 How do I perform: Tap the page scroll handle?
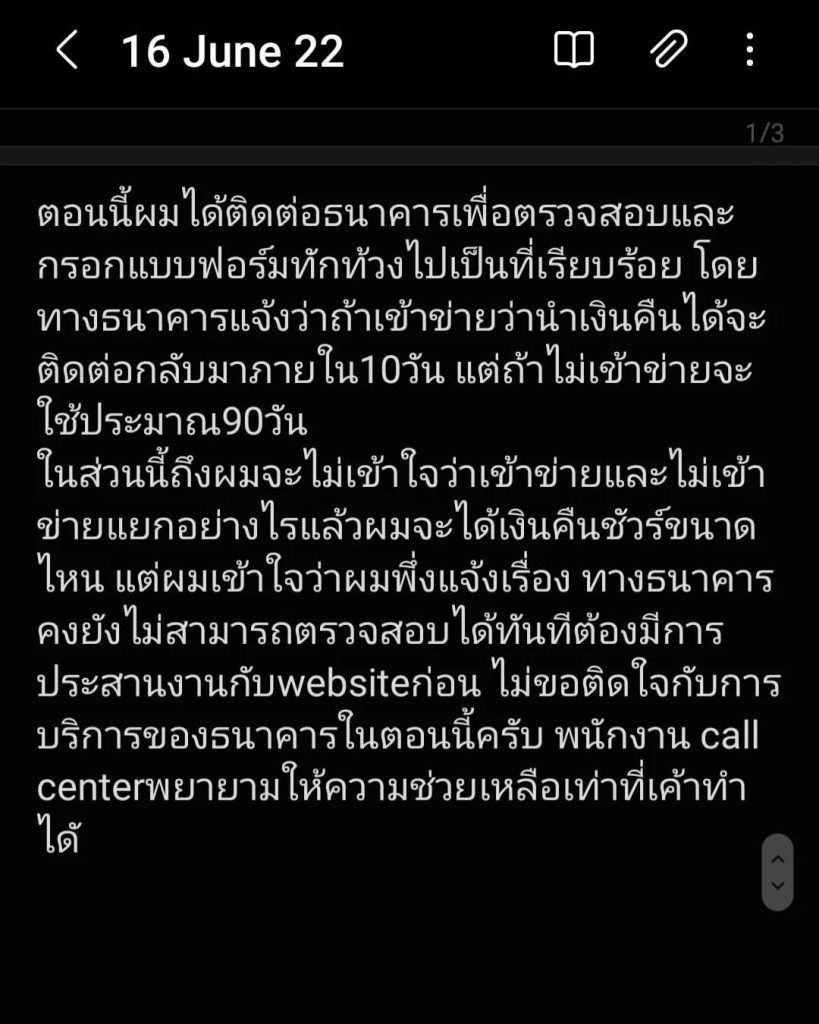tap(777, 872)
